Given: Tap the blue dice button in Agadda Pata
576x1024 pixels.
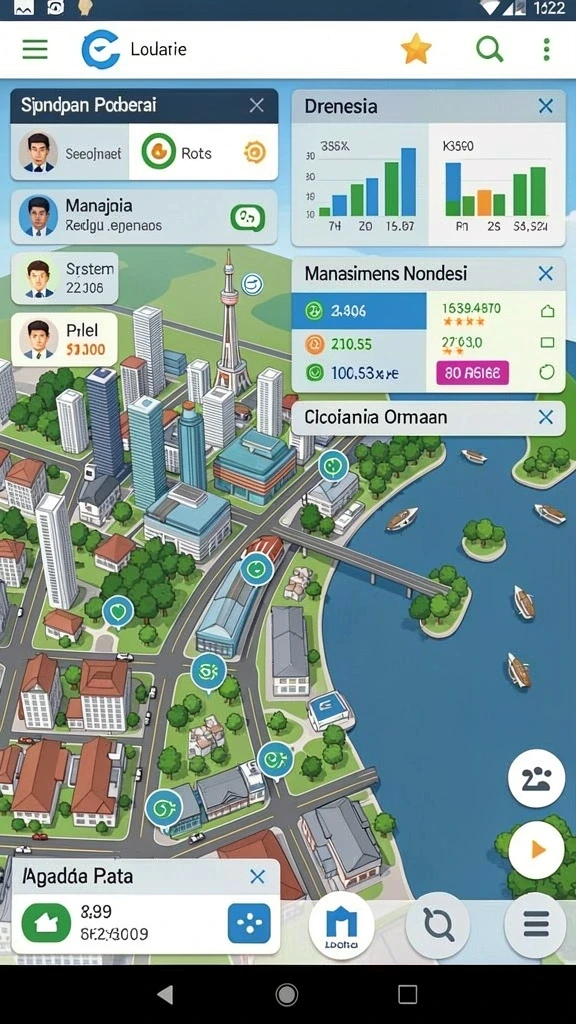Looking at the screenshot, I should point(249,923).
